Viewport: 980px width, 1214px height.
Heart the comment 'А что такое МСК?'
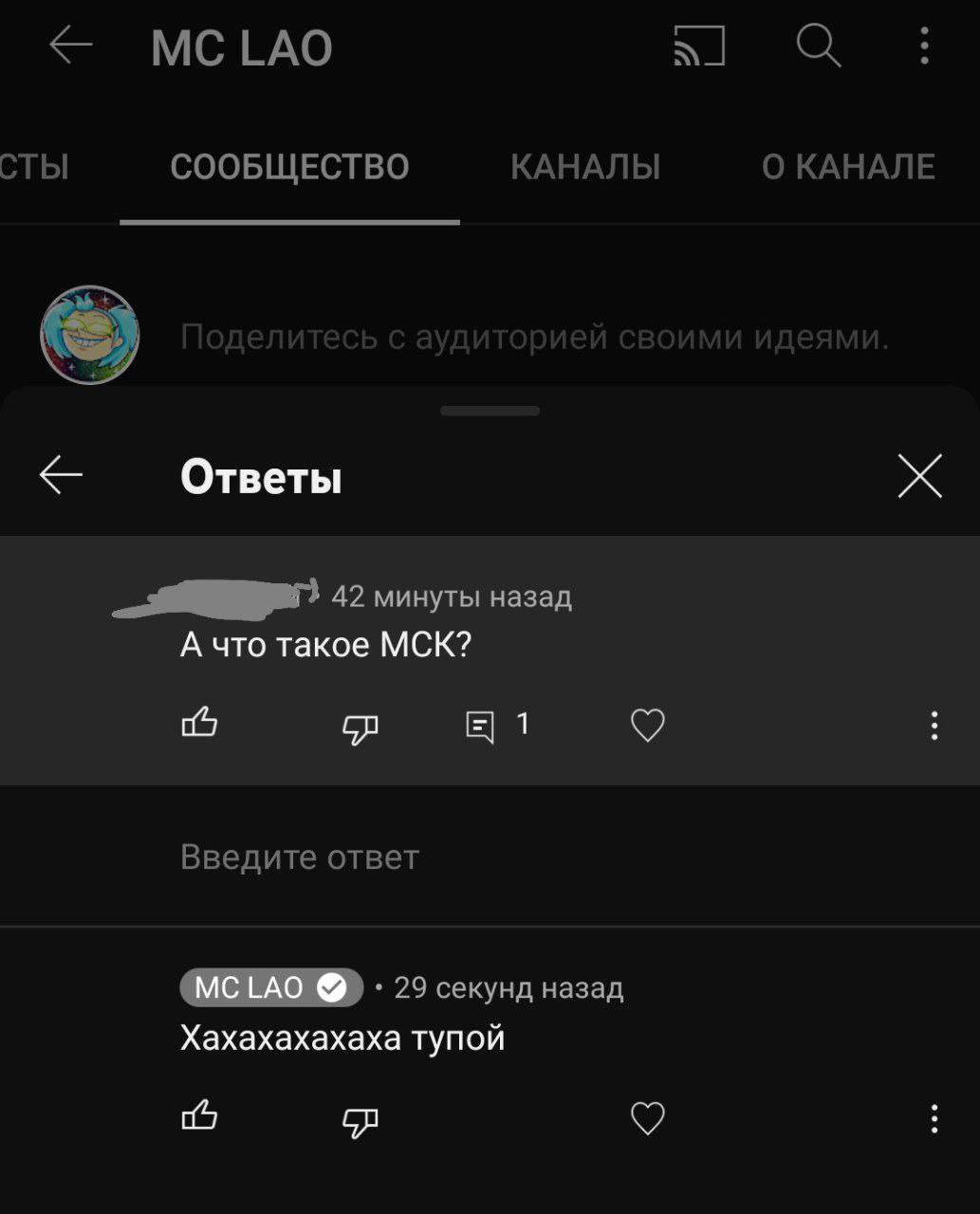pos(648,726)
